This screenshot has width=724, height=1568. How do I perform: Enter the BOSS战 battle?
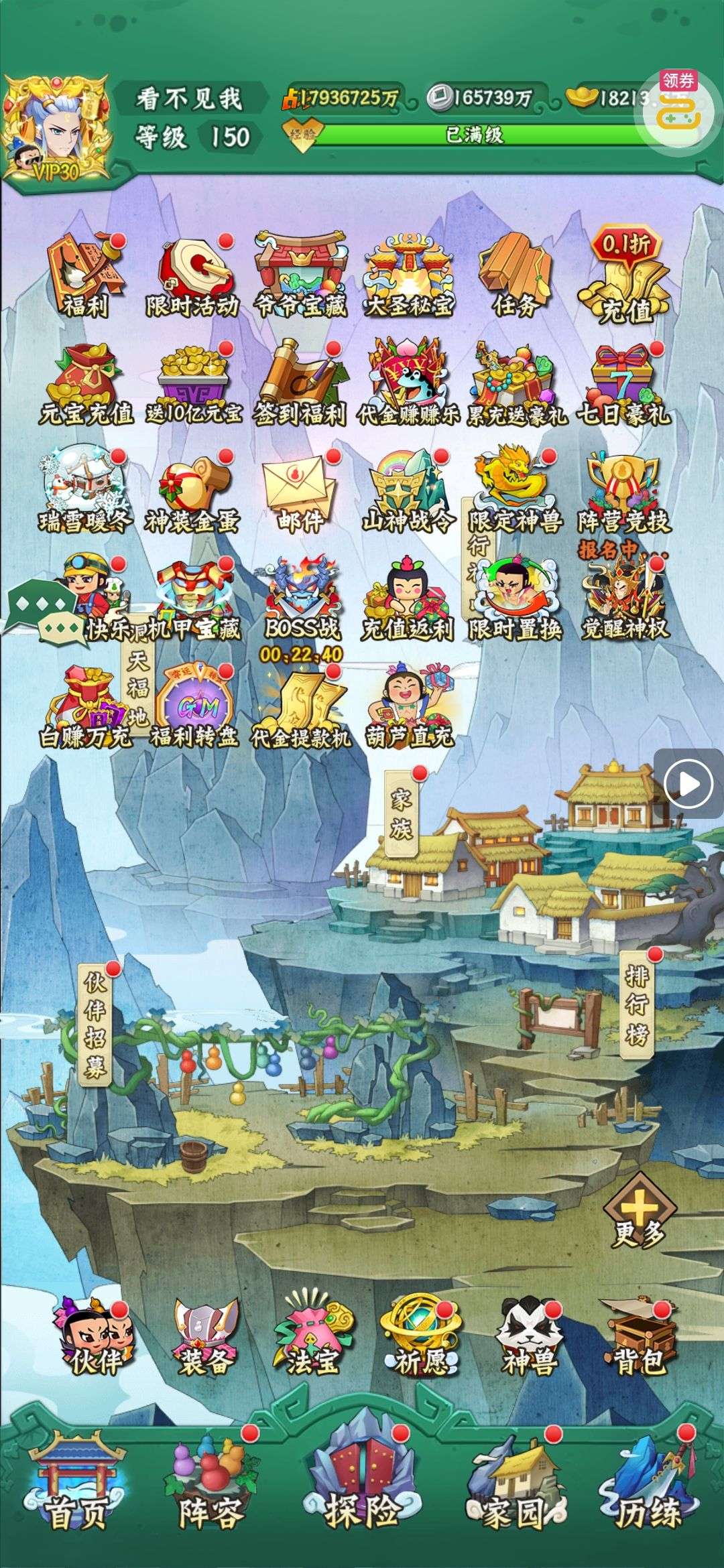click(301, 600)
